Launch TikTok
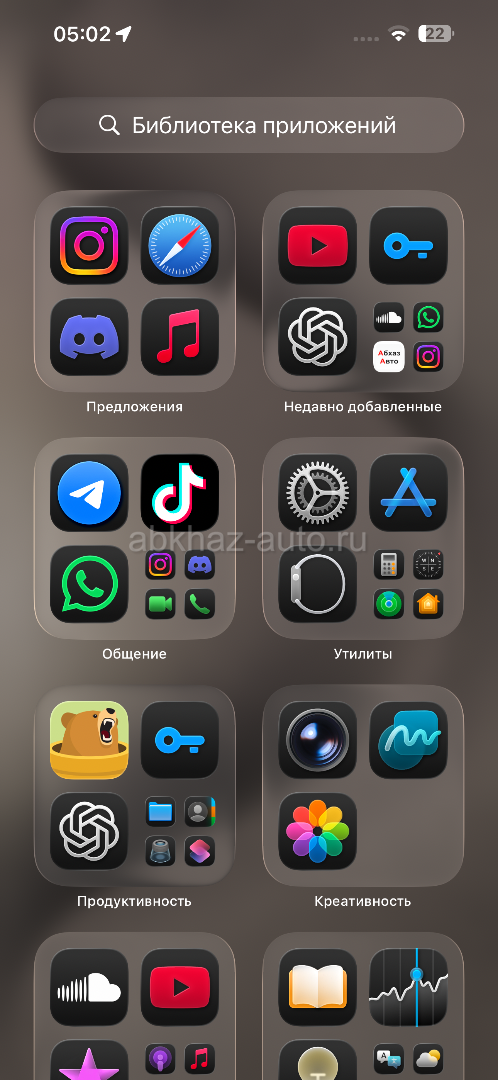This screenshot has height=1080, width=498. click(x=180, y=493)
